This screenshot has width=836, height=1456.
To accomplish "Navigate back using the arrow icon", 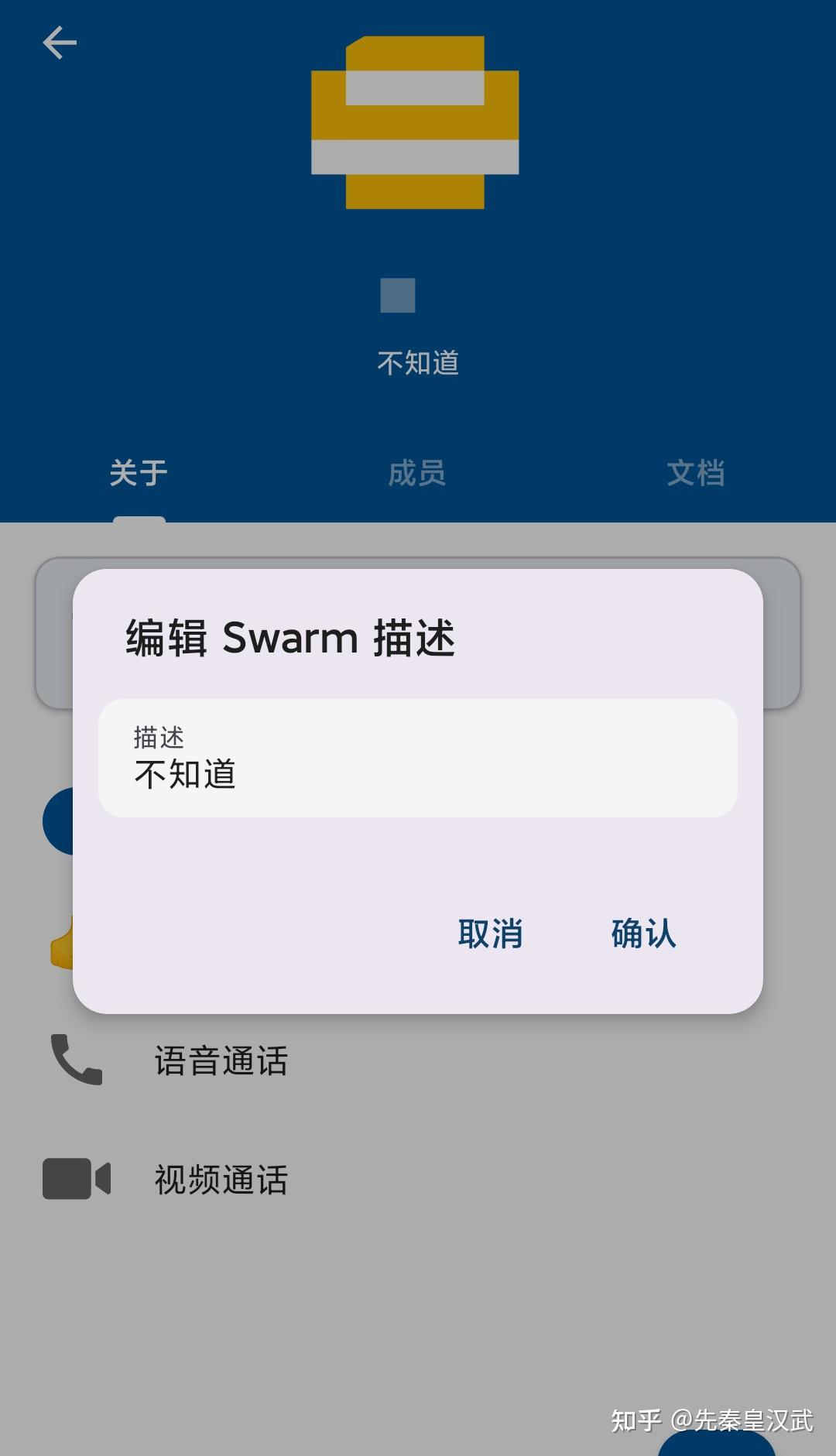I will (60, 42).
